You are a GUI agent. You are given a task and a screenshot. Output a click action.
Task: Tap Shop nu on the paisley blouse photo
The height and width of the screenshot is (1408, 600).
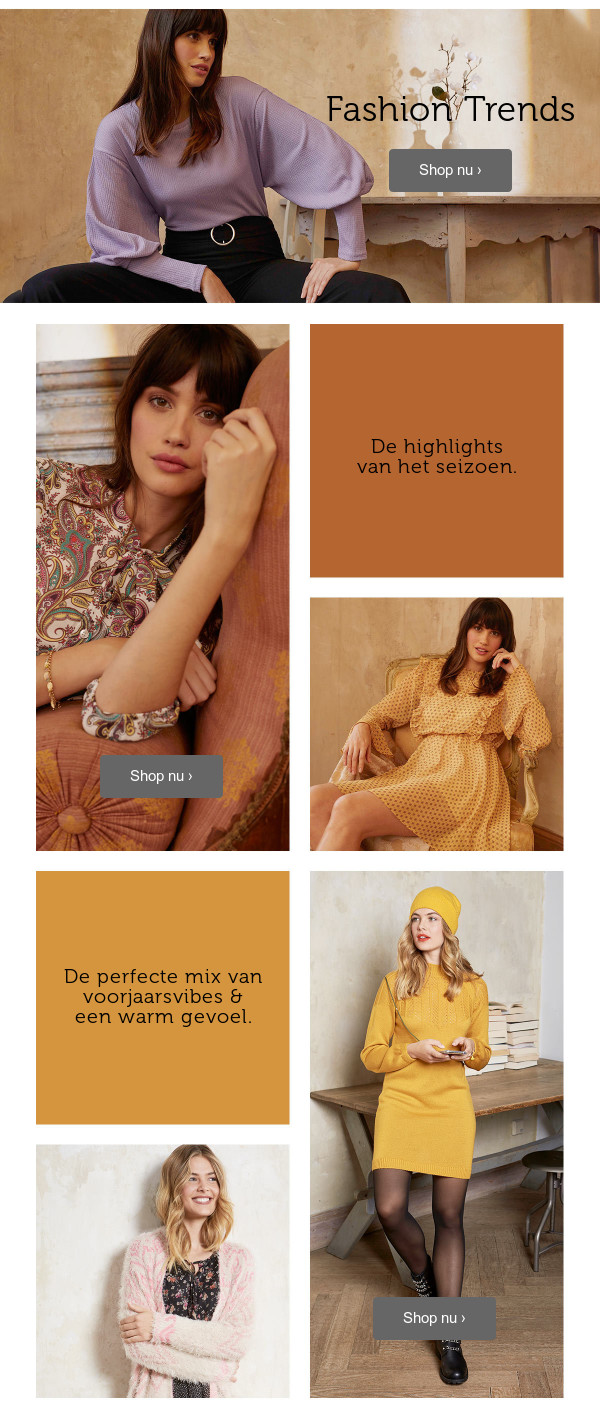click(161, 776)
